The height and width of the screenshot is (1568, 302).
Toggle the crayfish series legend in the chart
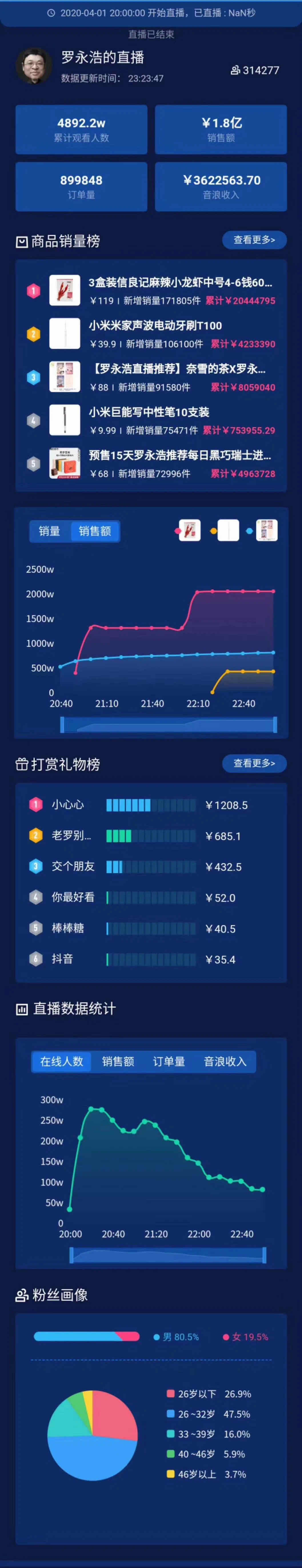click(188, 531)
